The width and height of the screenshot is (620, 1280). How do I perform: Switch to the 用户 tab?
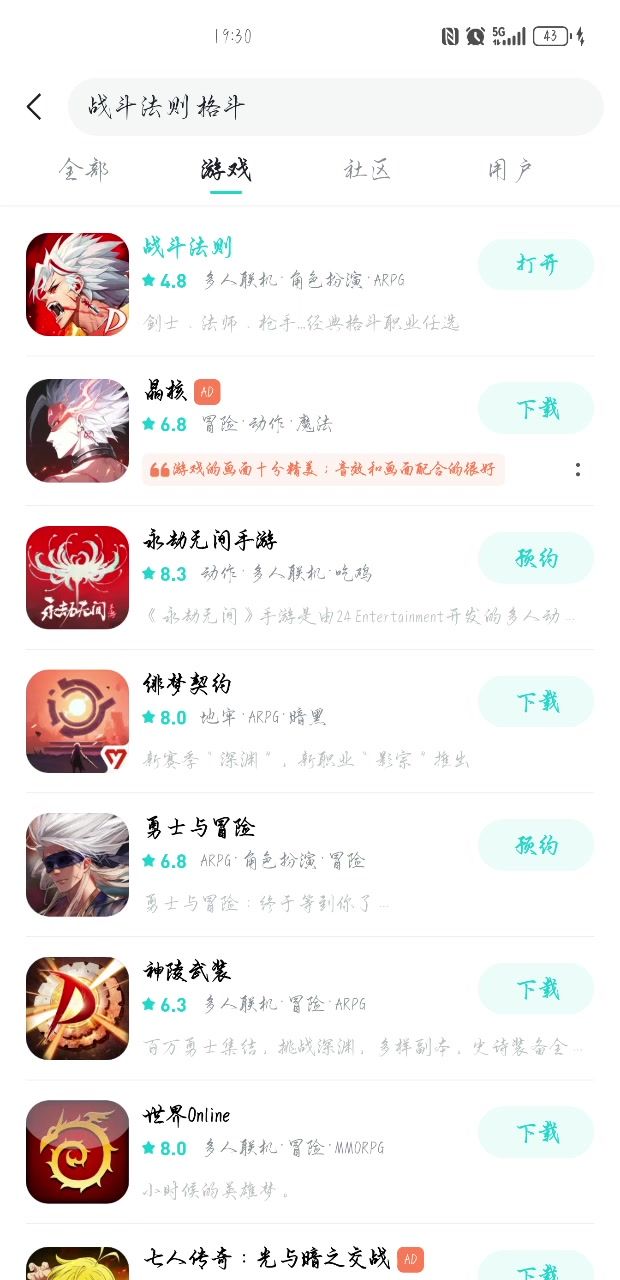(x=510, y=169)
